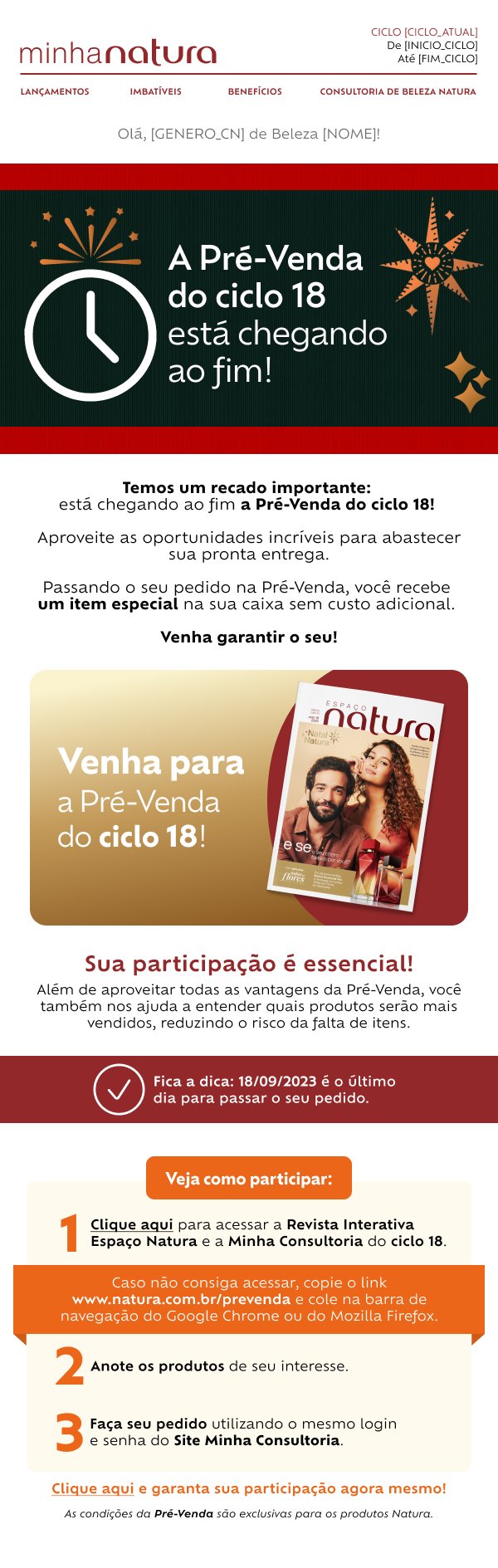Open the Venha para a Pré-Venda banner
The image size is (498, 1568).
(249, 797)
